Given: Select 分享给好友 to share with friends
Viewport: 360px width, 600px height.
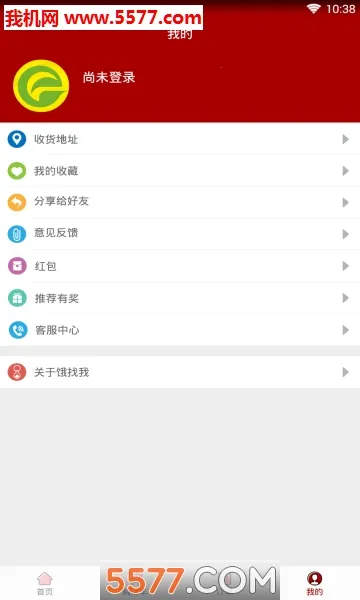Looking at the screenshot, I should tap(180, 202).
